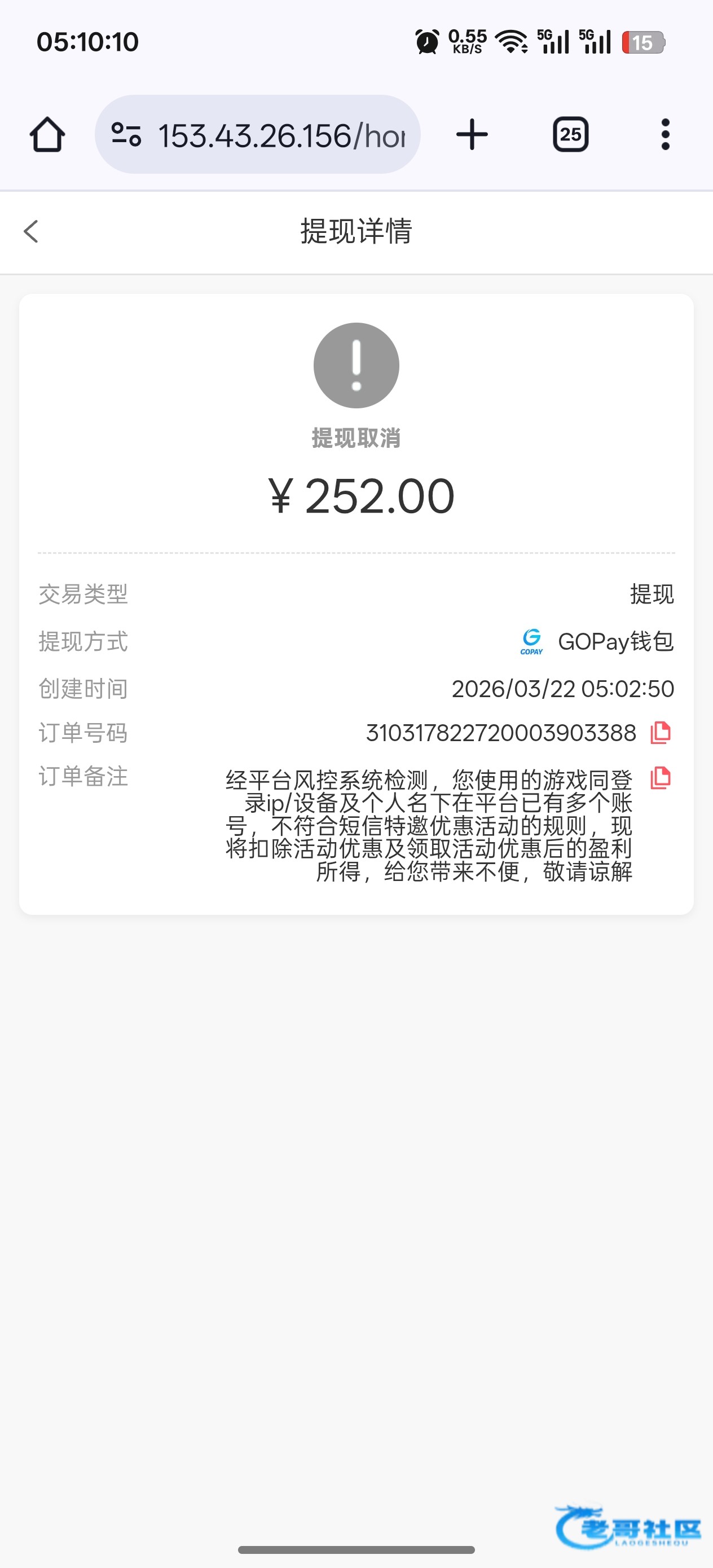View site info in the address bar
Viewport: 713px width, 1568px height.
[126, 135]
